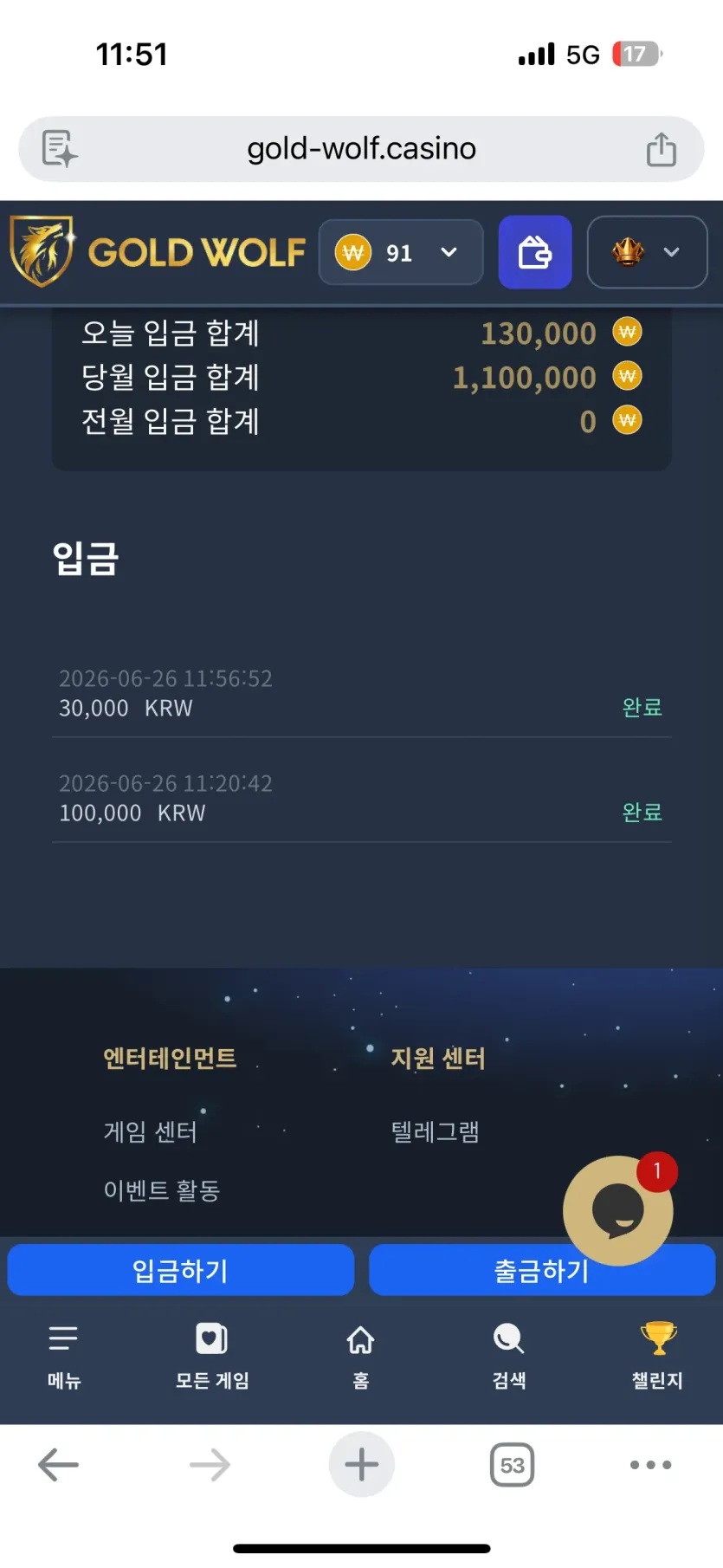Open the live chat support bubble
The height and width of the screenshot is (1568, 723).
click(618, 1210)
